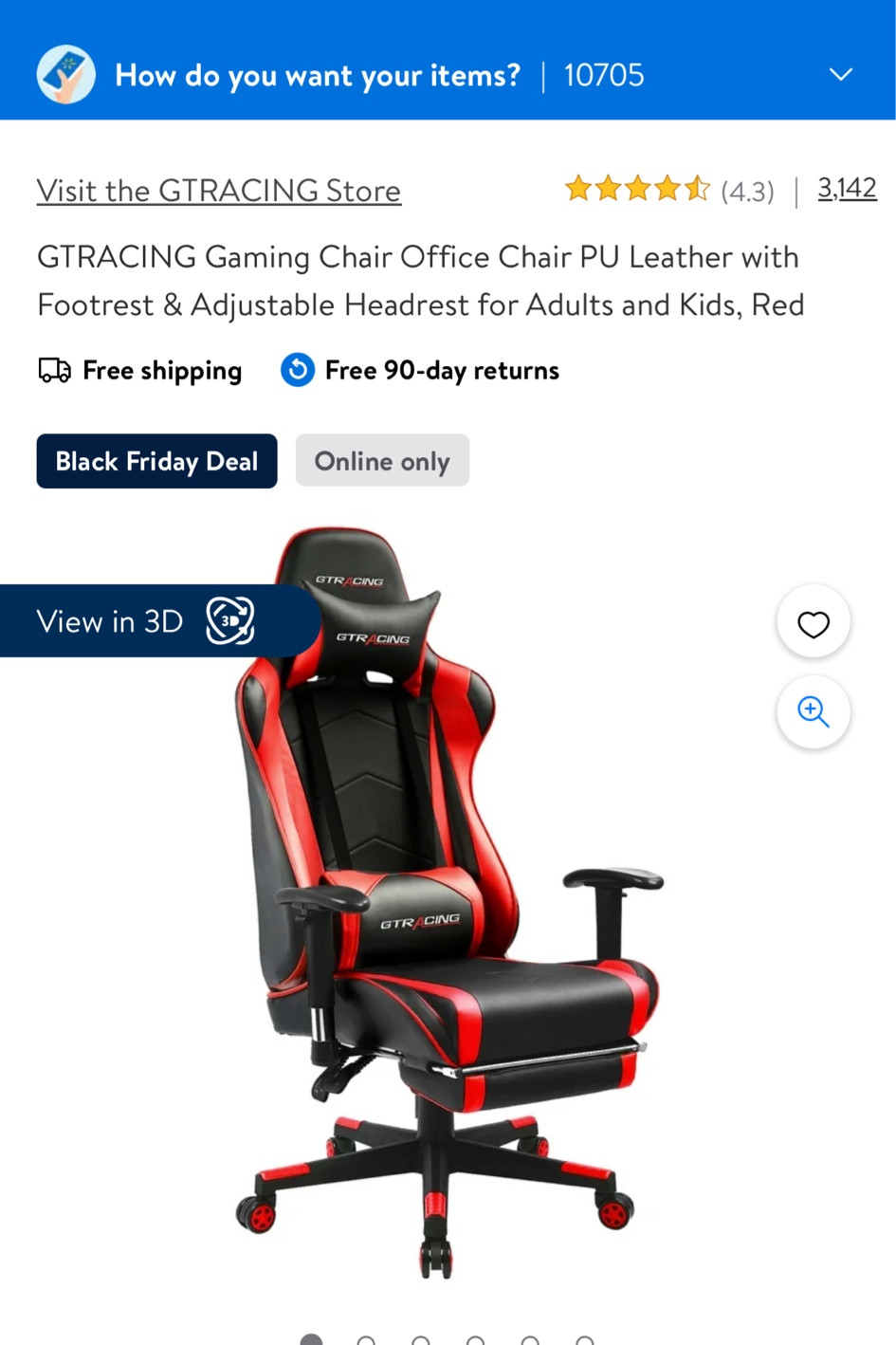Open the 3,142 reviews link
This screenshot has width=896, height=1345.
click(x=847, y=188)
